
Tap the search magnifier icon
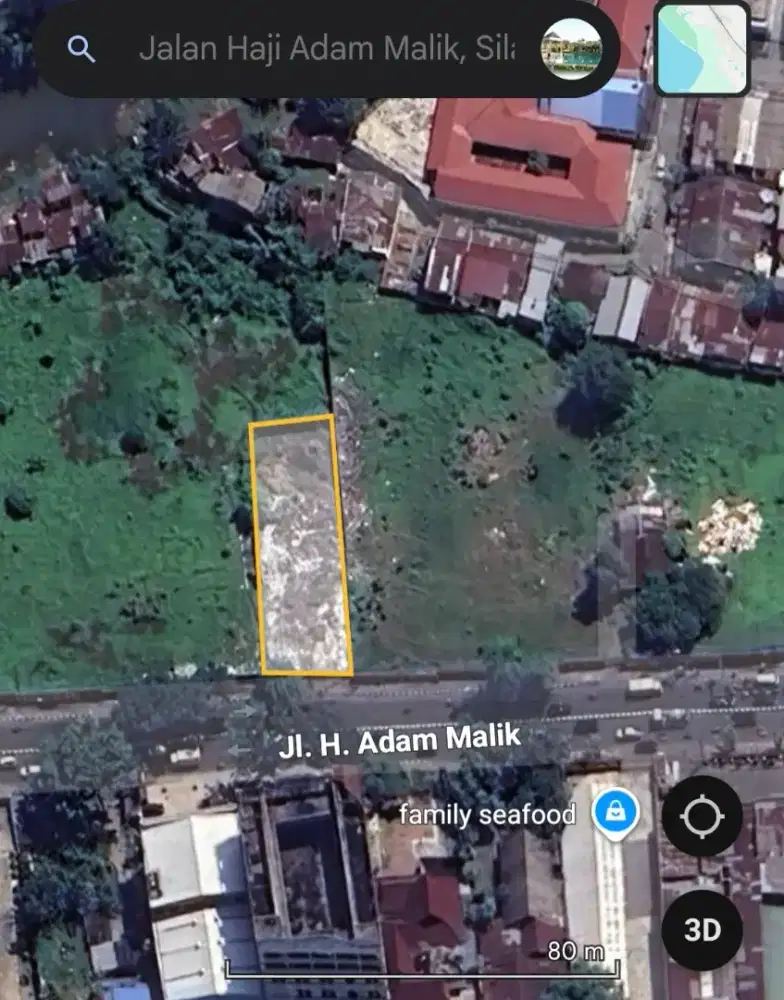point(81,49)
